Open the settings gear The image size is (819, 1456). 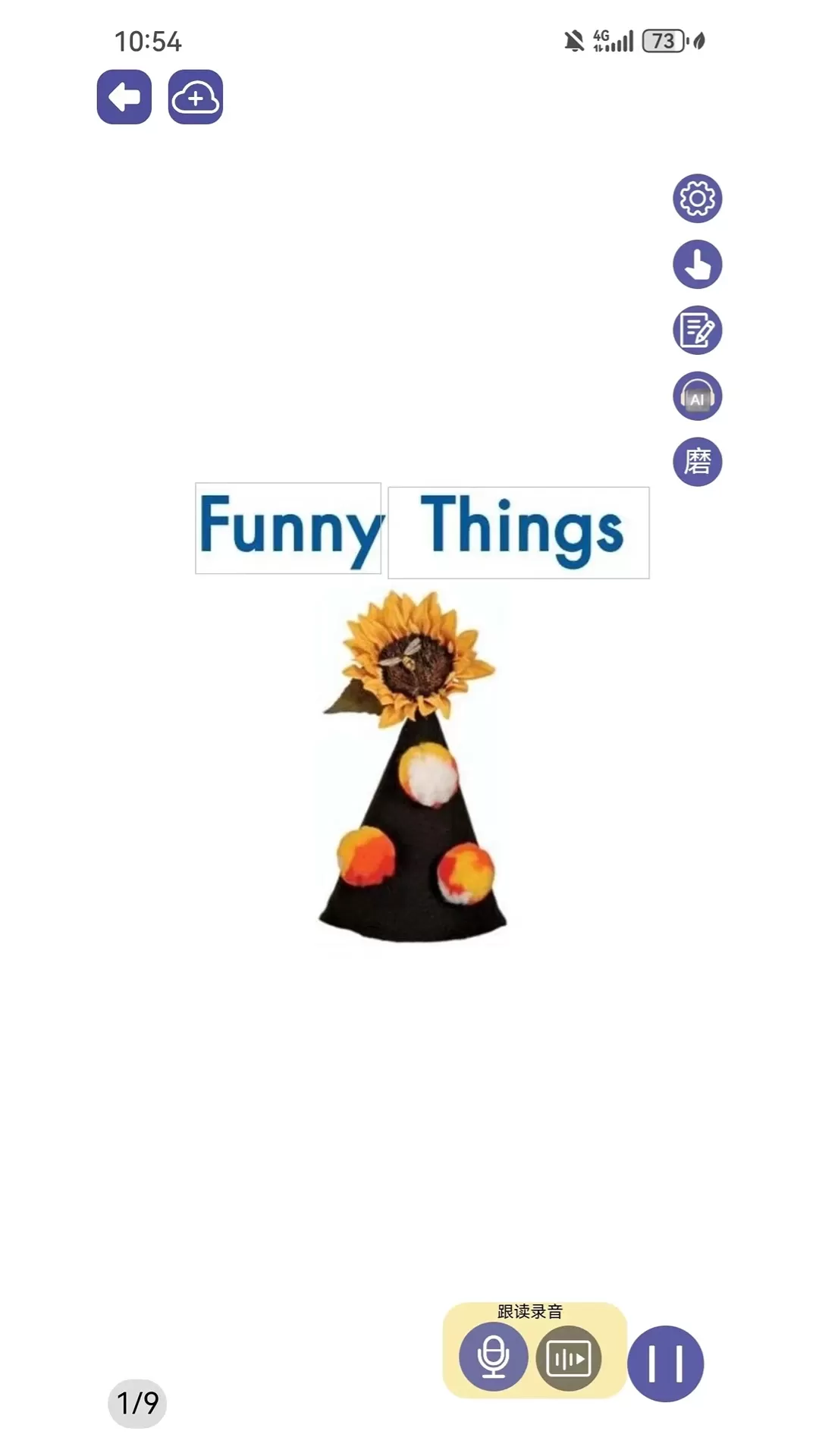tap(697, 199)
